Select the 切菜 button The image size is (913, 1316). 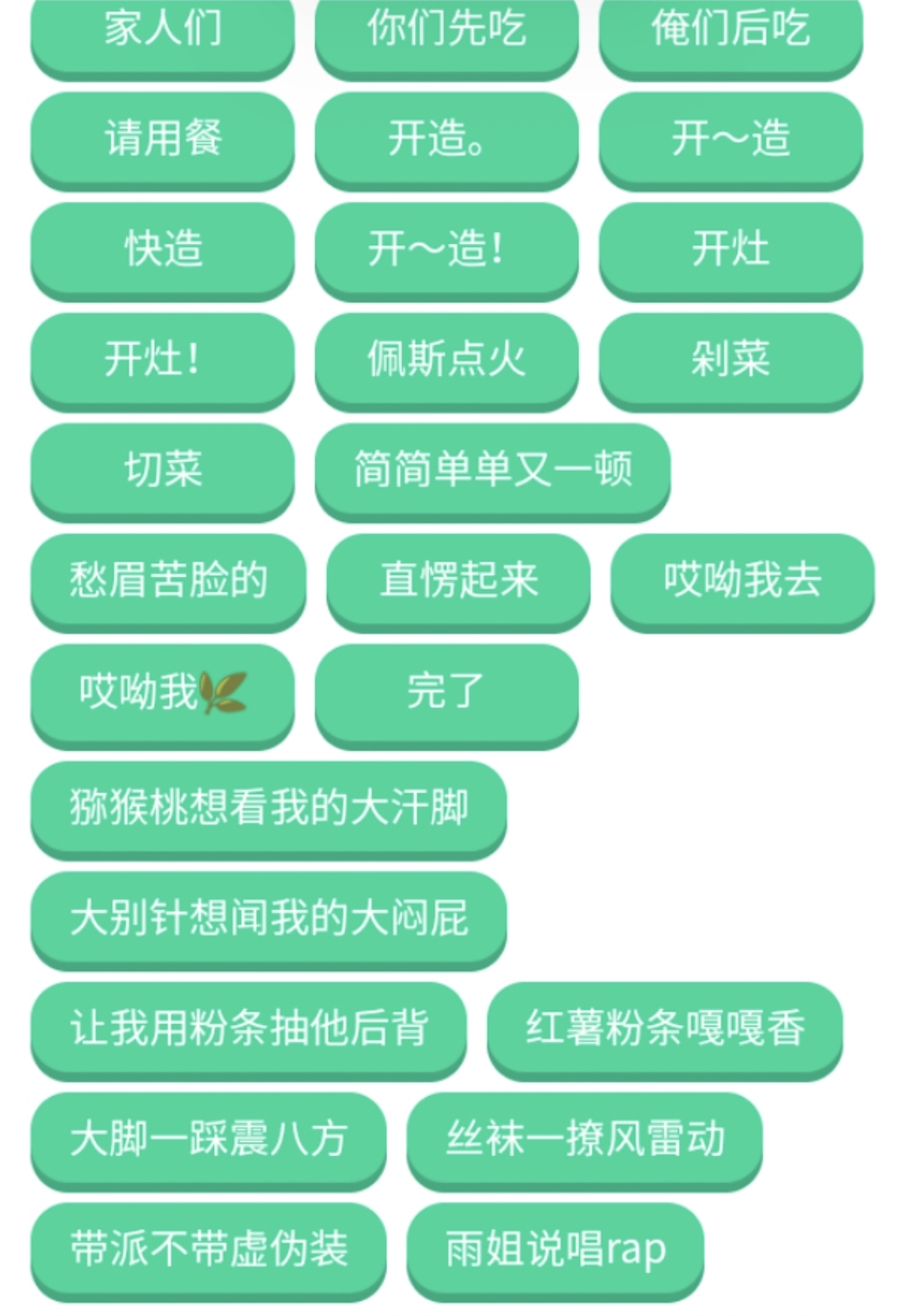162,469
